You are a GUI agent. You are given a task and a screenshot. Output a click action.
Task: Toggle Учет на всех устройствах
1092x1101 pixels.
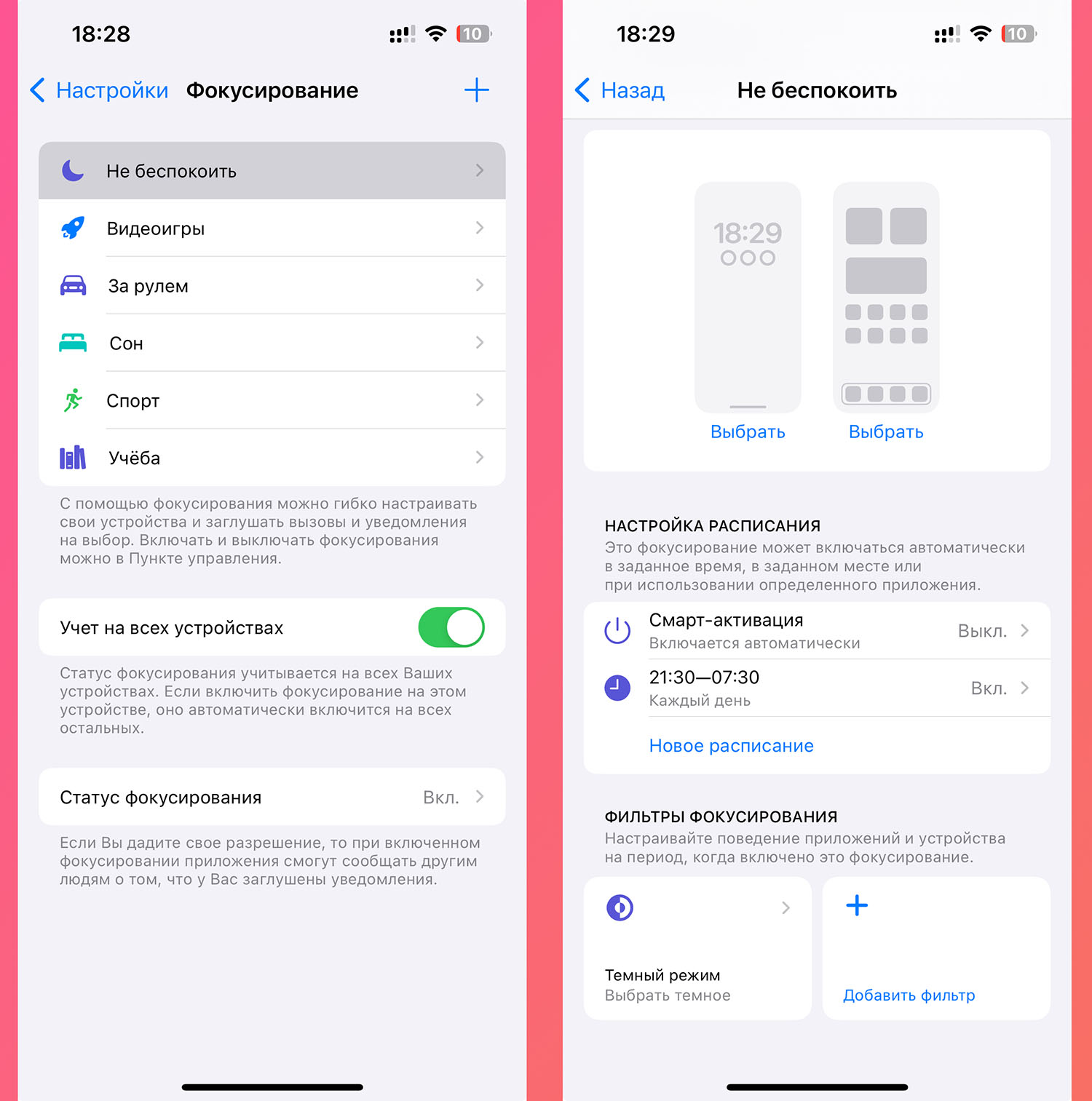click(451, 628)
